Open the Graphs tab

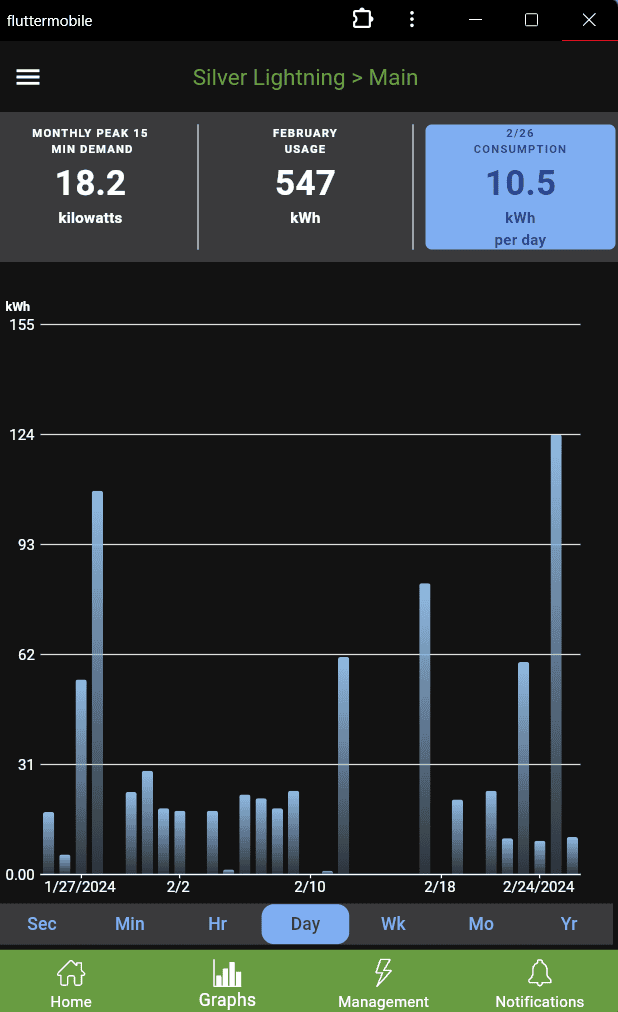point(227,983)
